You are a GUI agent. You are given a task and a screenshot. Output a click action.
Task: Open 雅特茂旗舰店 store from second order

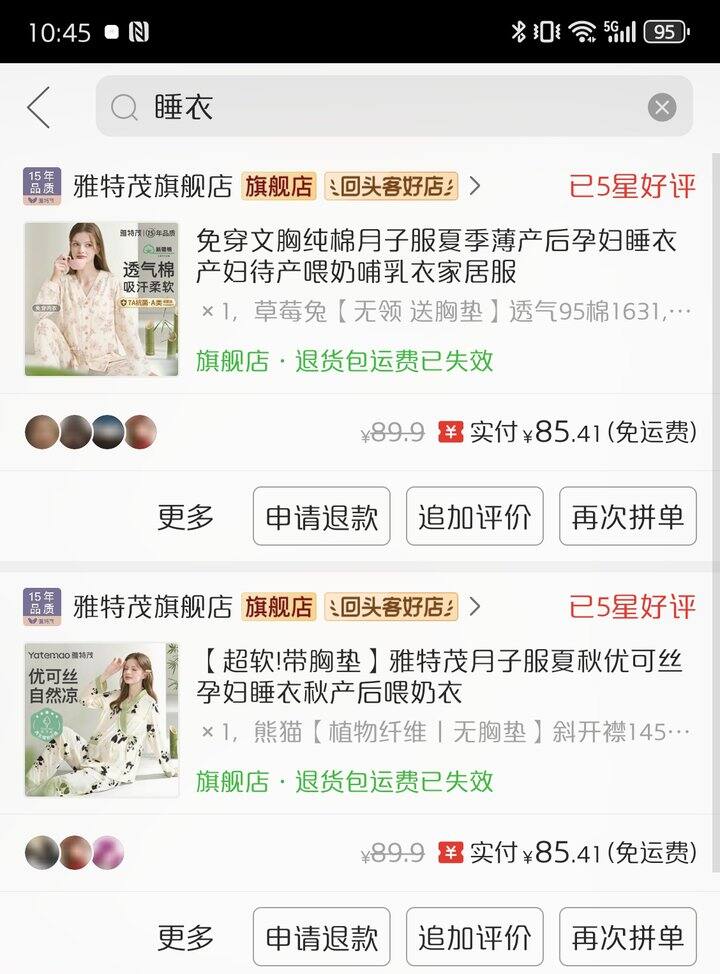[x=152, y=606]
